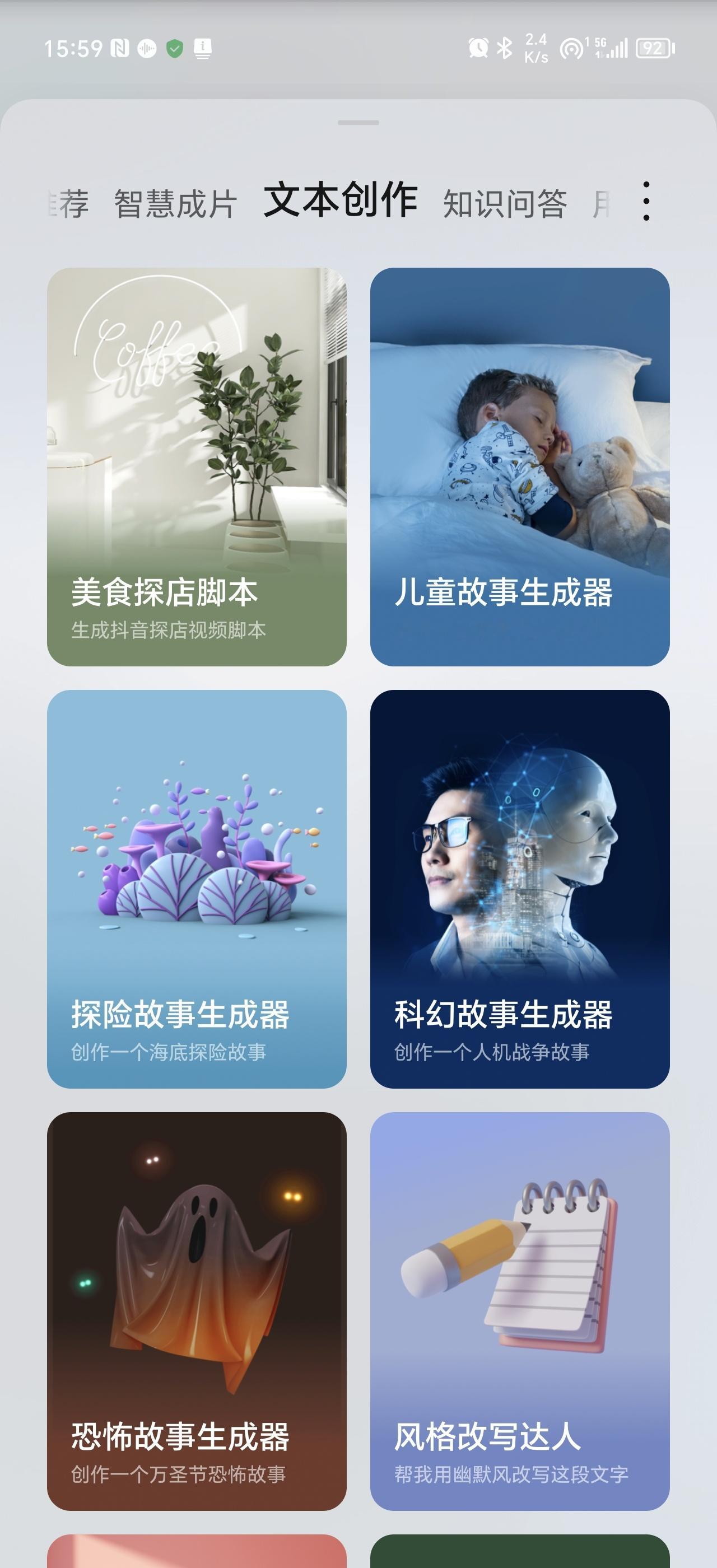
Task: Switch to the 智慧成片 tab
Action: (175, 203)
